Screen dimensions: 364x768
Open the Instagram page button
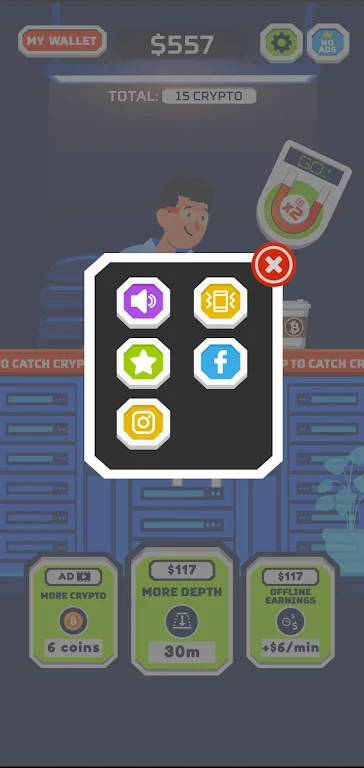pyautogui.click(x=144, y=424)
